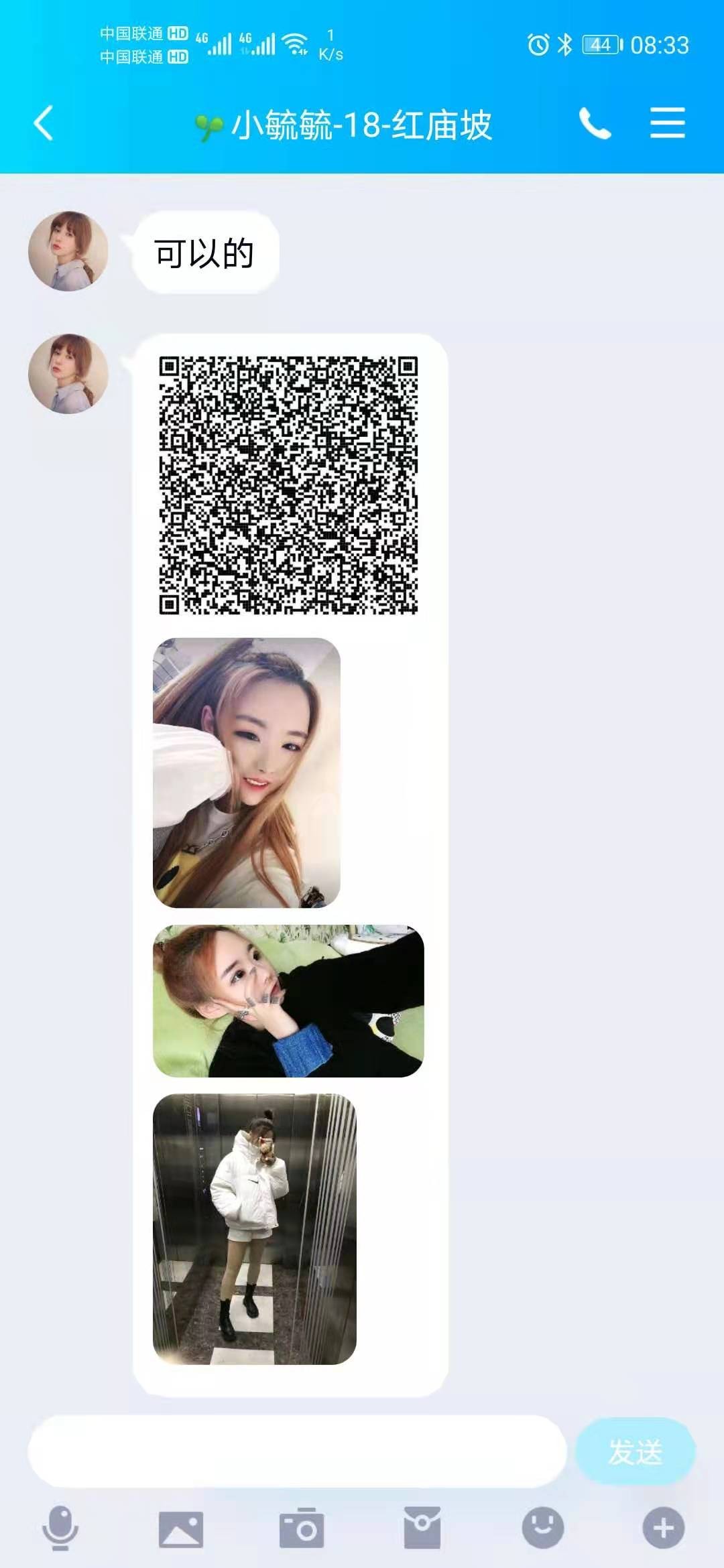Open the elevator mirror photo
This screenshot has width=724, height=1568.
click(255, 1229)
